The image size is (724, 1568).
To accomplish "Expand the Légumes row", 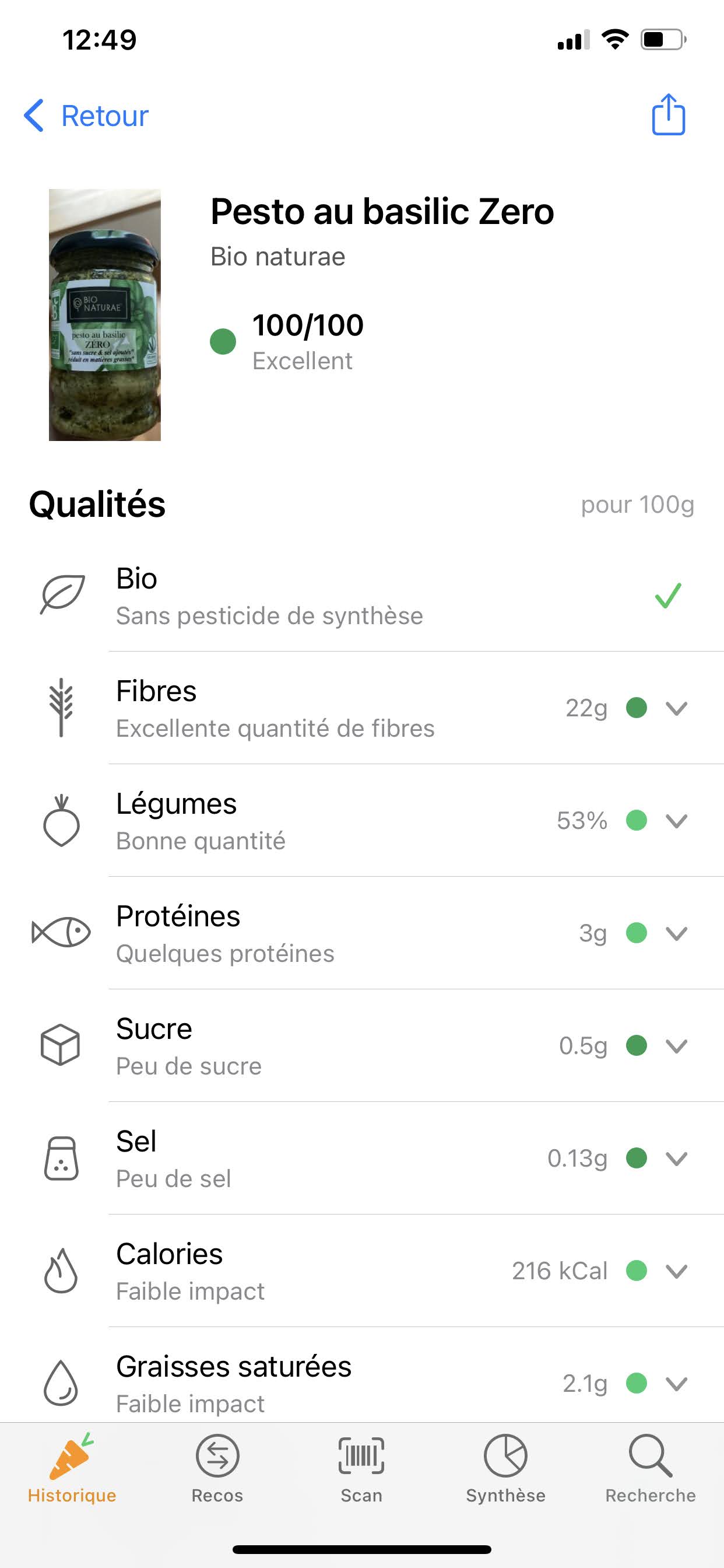I will coord(676,821).
